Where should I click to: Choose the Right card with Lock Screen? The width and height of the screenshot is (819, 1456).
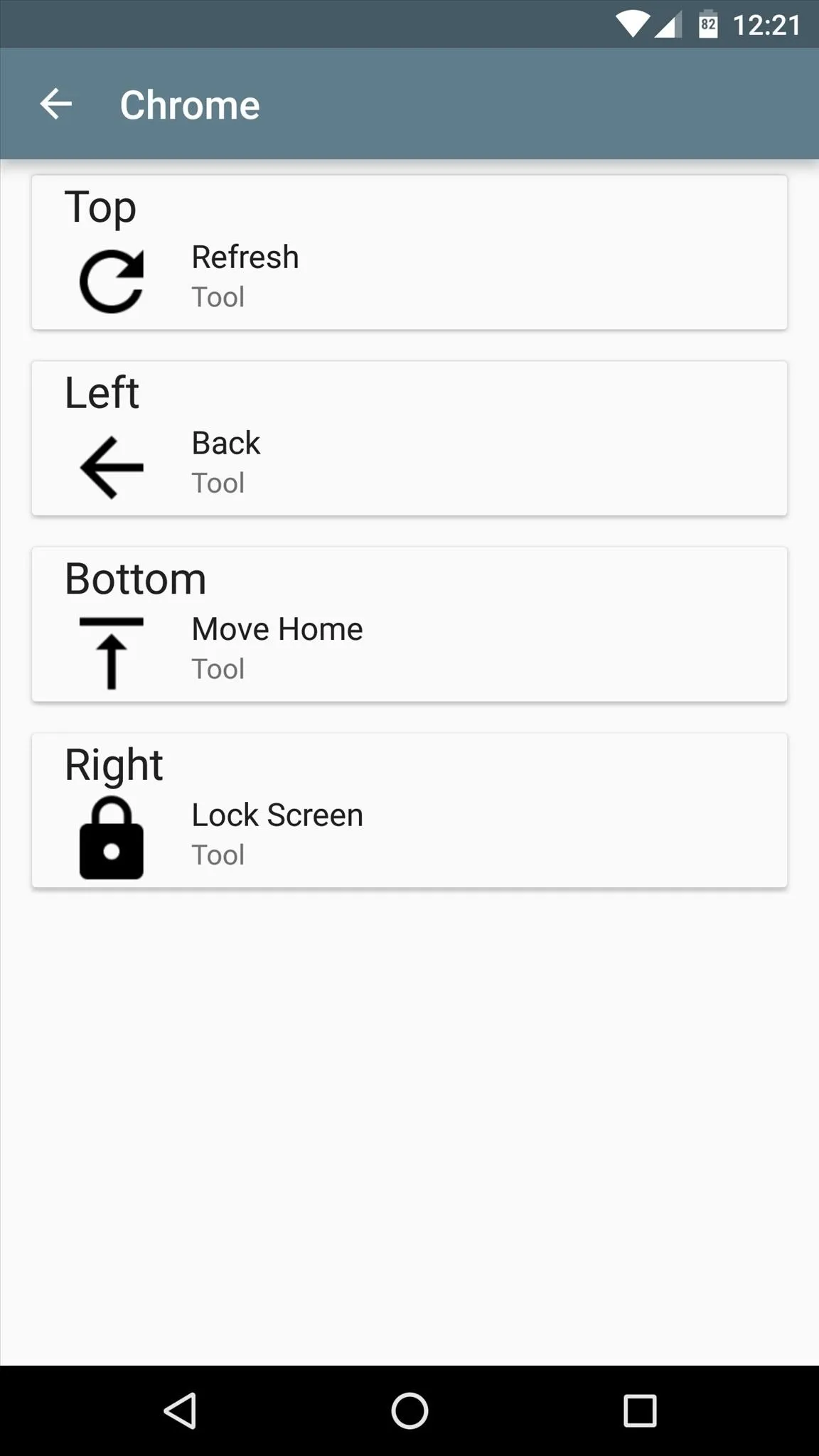(409, 810)
